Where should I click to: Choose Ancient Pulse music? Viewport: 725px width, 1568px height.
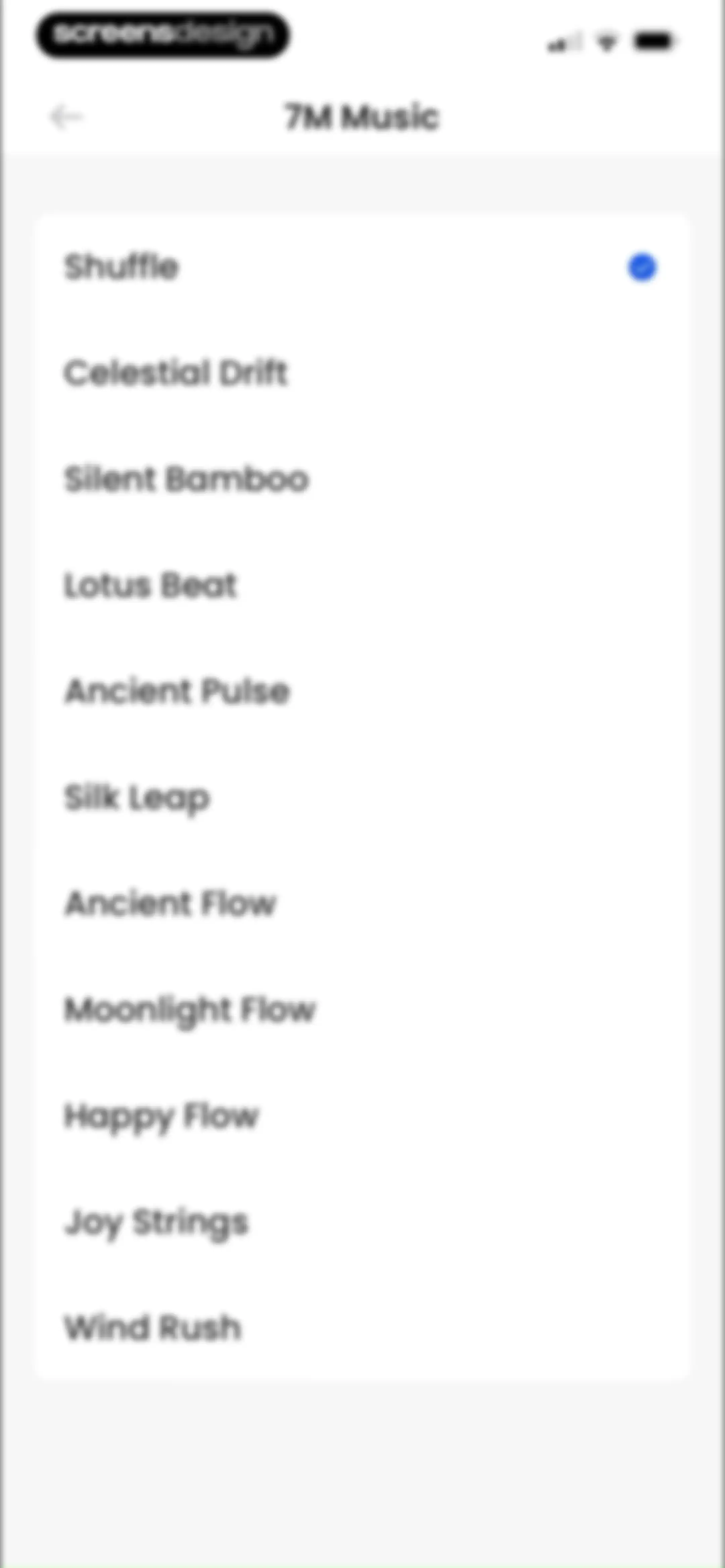point(362,691)
